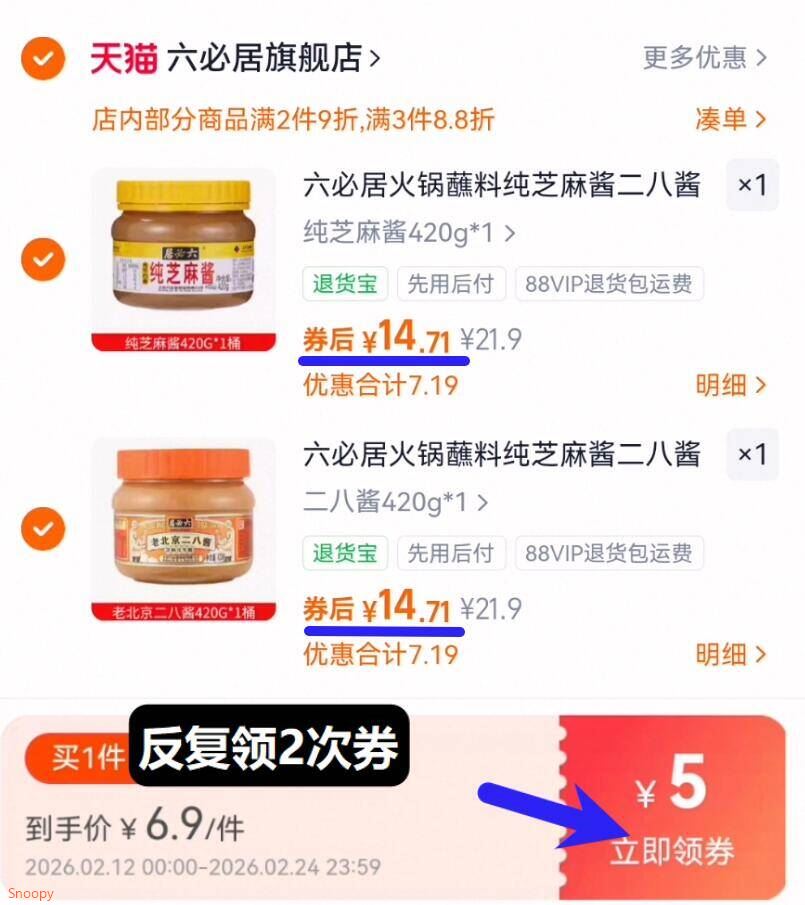Image resolution: width=805 pixels, height=905 pixels.
Task: Uncheck the 六必居旗舰店 store checkbox
Action: coord(43,58)
